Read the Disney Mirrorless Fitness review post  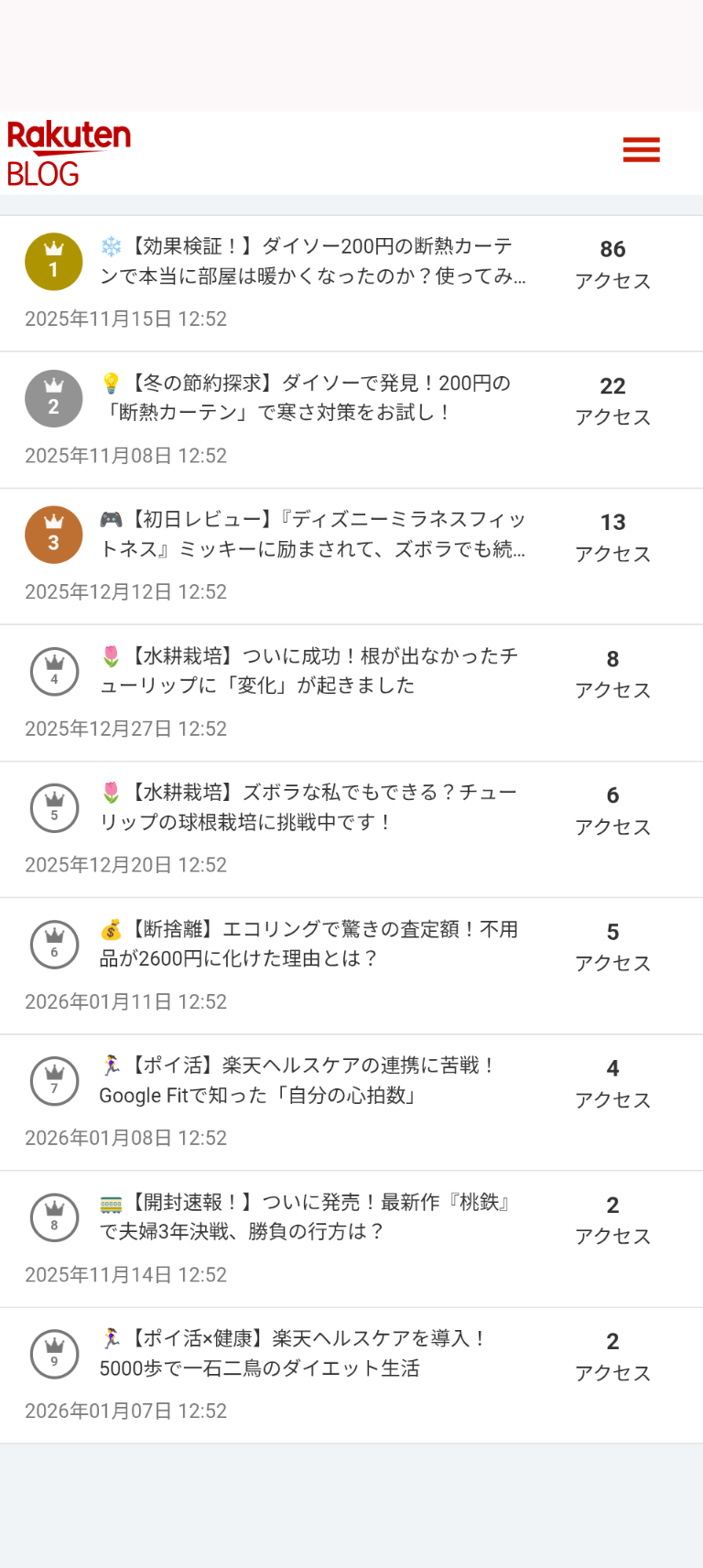312,535
